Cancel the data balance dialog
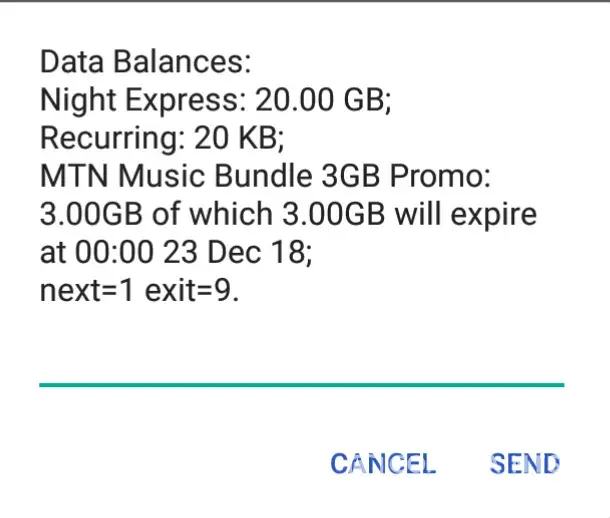Viewport: 610px width, 518px height. (383, 464)
